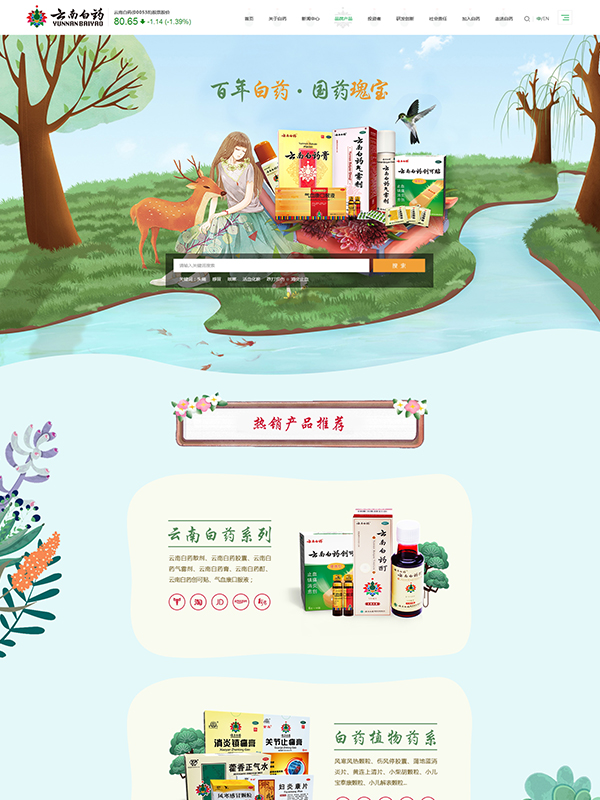Select 品牌产品 in the top navigation
600x800 pixels.
pyautogui.click(x=343, y=18)
